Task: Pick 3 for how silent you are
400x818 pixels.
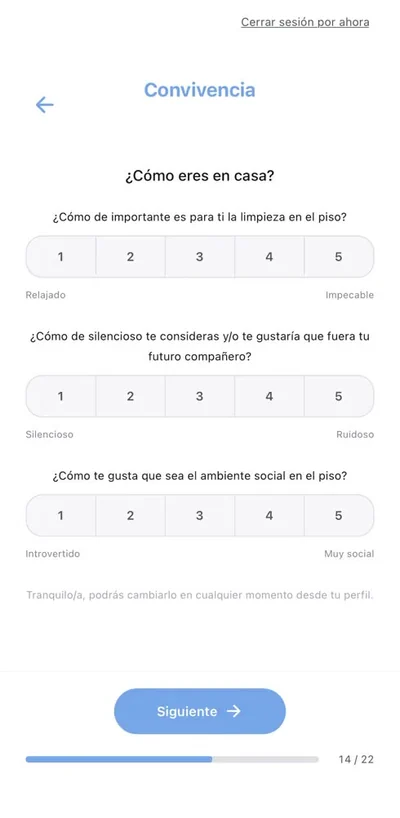Action: (200, 396)
